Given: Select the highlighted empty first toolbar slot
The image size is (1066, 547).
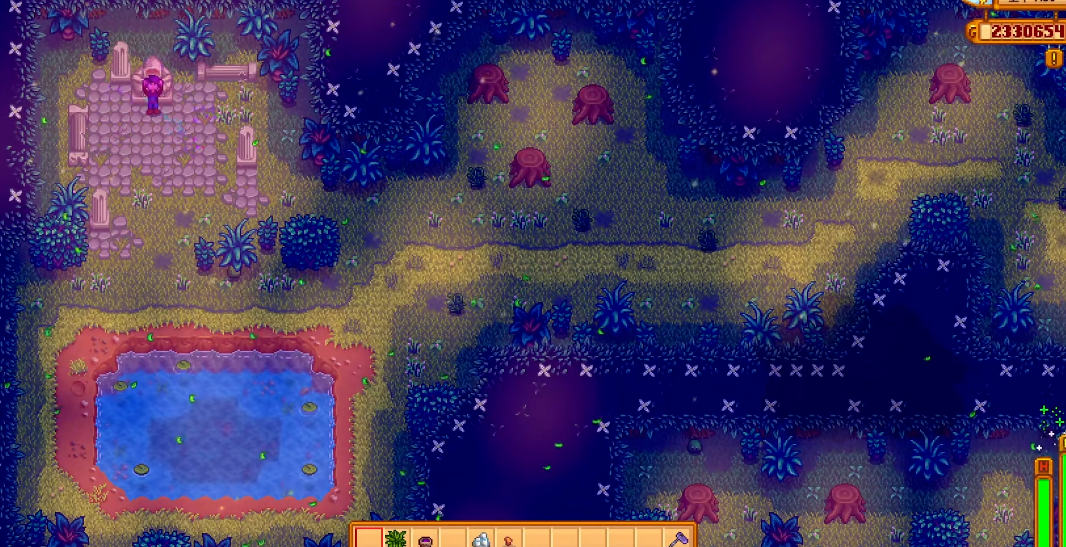Looking at the screenshot, I should point(368,538).
